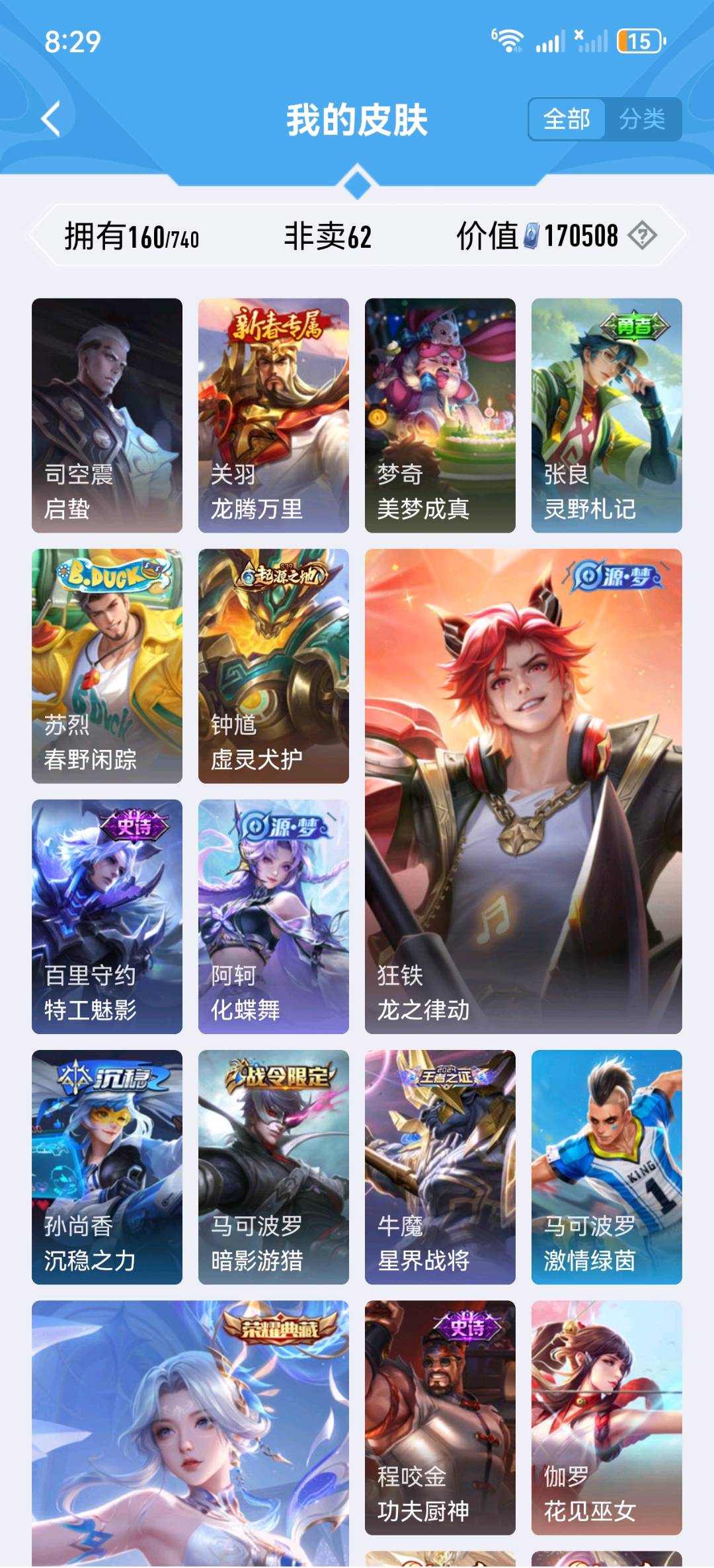714x1568 pixels.
Task: View 程咬金 功夫厨神 skin
Action: pos(440,1417)
